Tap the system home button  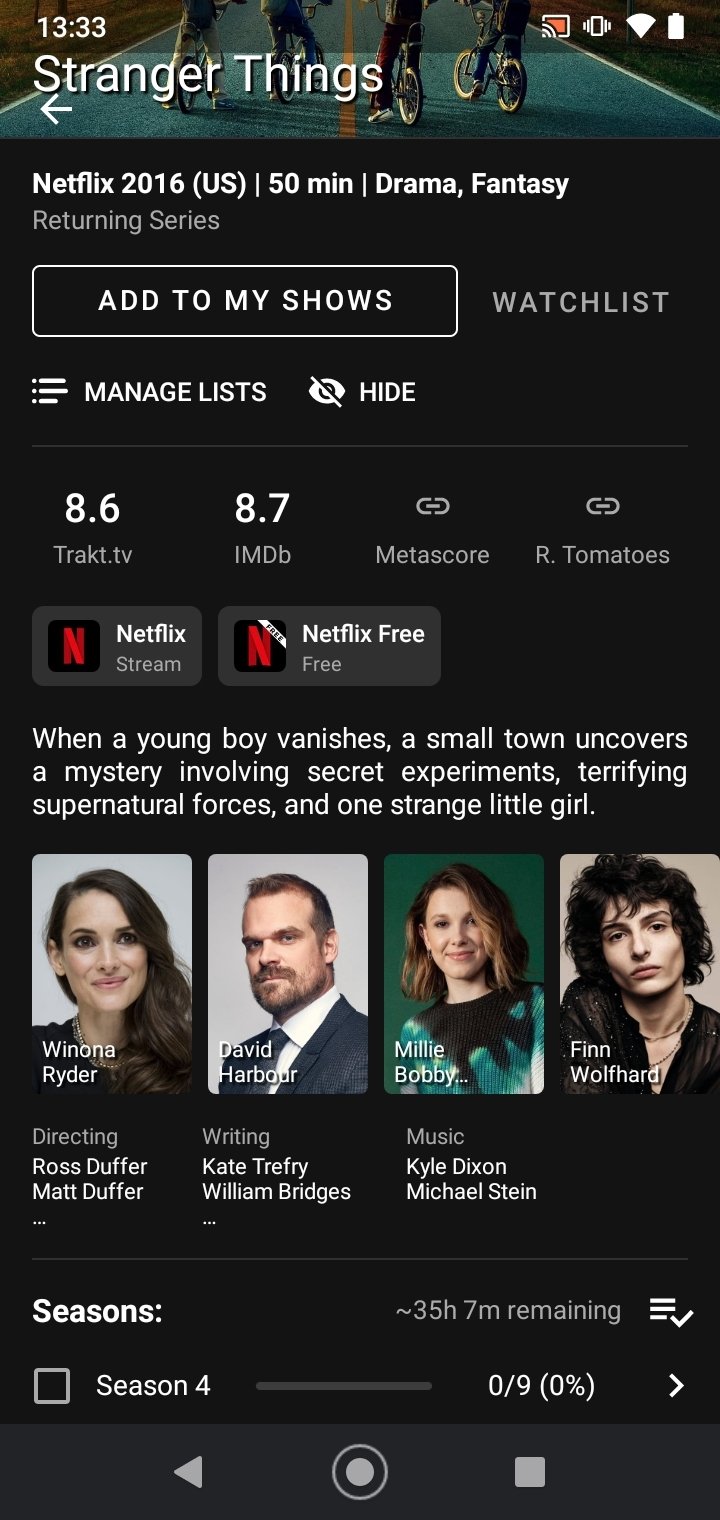[360, 1472]
